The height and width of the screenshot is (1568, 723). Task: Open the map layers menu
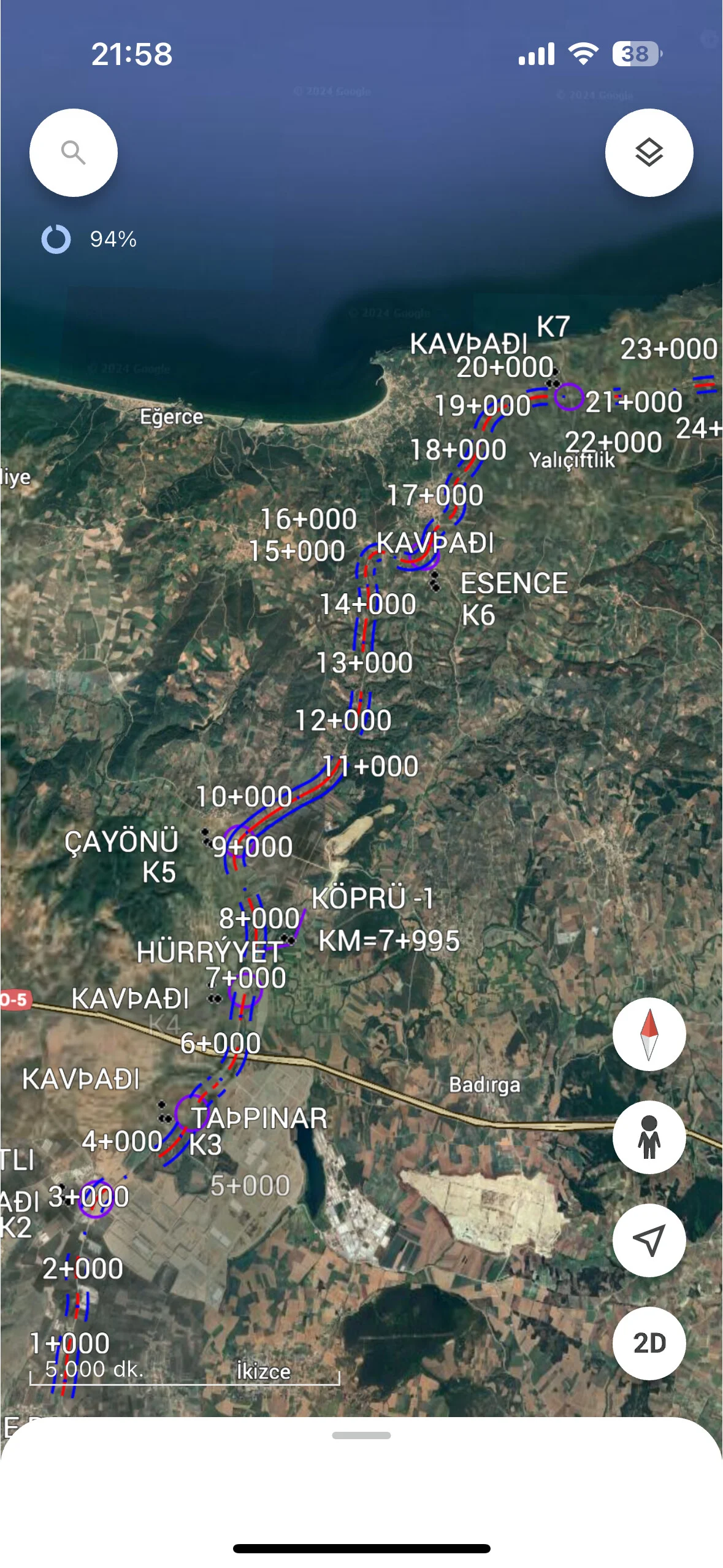(x=649, y=153)
